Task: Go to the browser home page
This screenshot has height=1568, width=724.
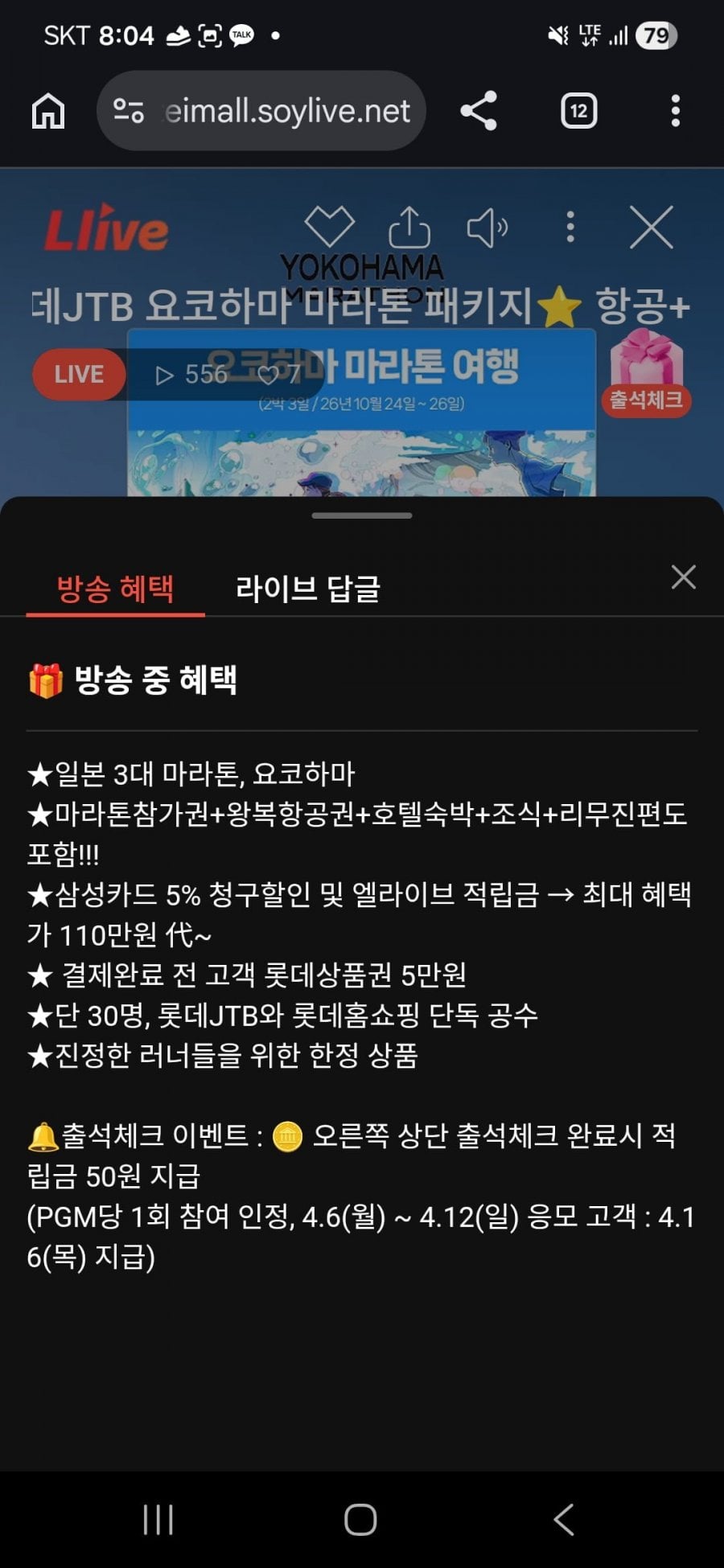Action: (x=48, y=111)
